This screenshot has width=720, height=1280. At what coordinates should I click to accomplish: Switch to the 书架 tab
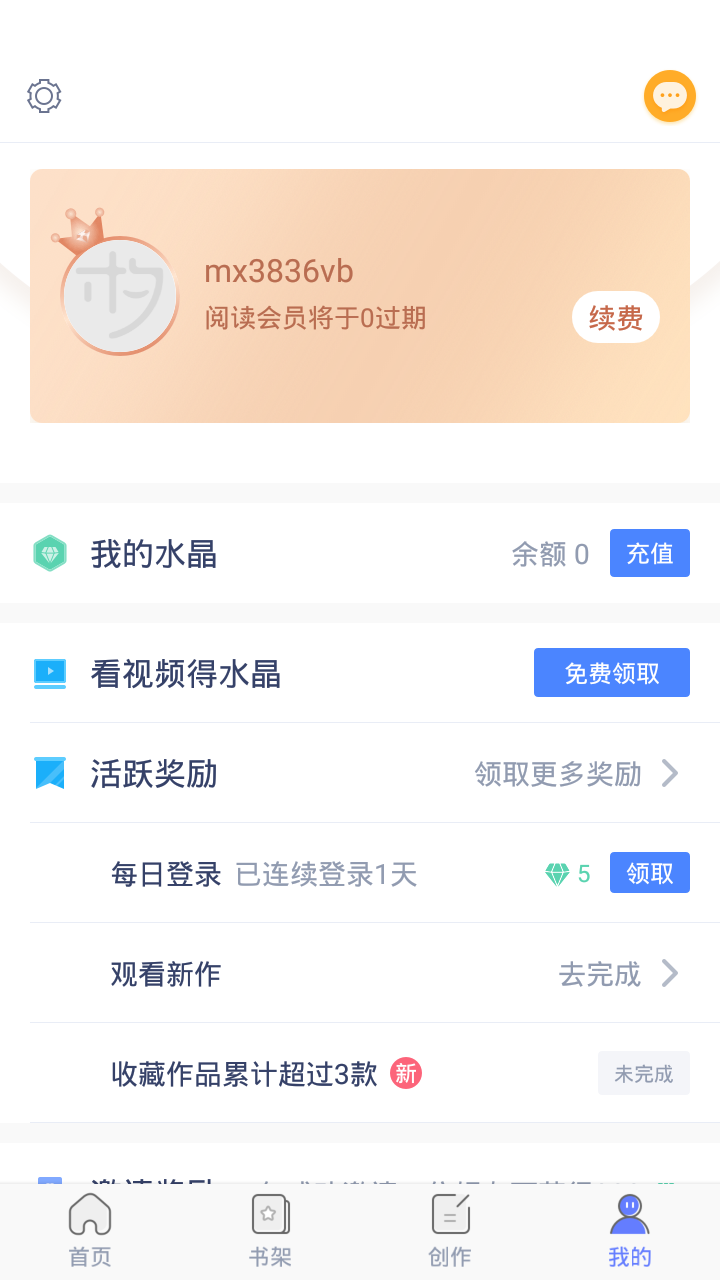coord(270,1230)
